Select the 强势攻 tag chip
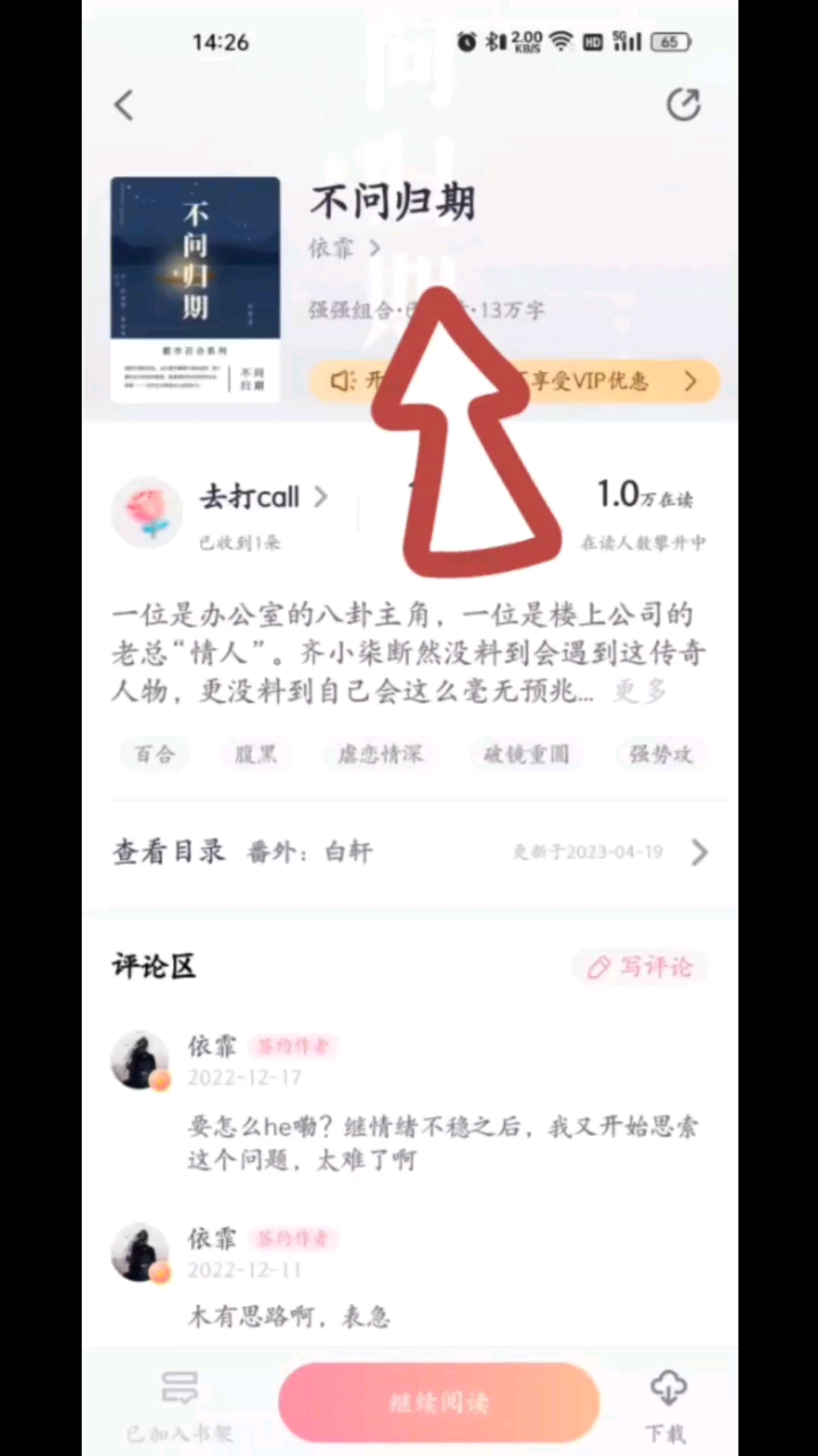The height and width of the screenshot is (1456, 818). tap(660, 754)
